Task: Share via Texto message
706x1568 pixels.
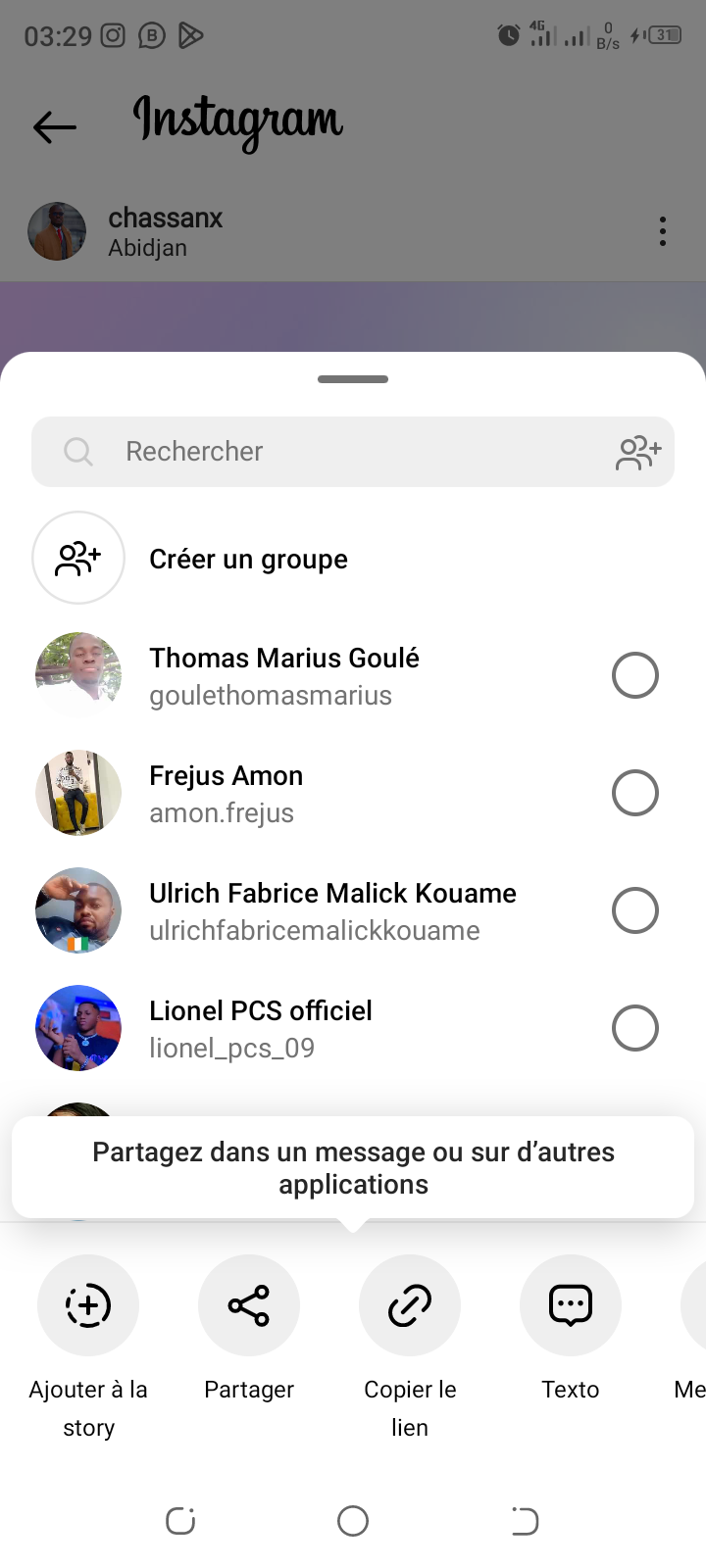Action: pyautogui.click(x=571, y=1305)
